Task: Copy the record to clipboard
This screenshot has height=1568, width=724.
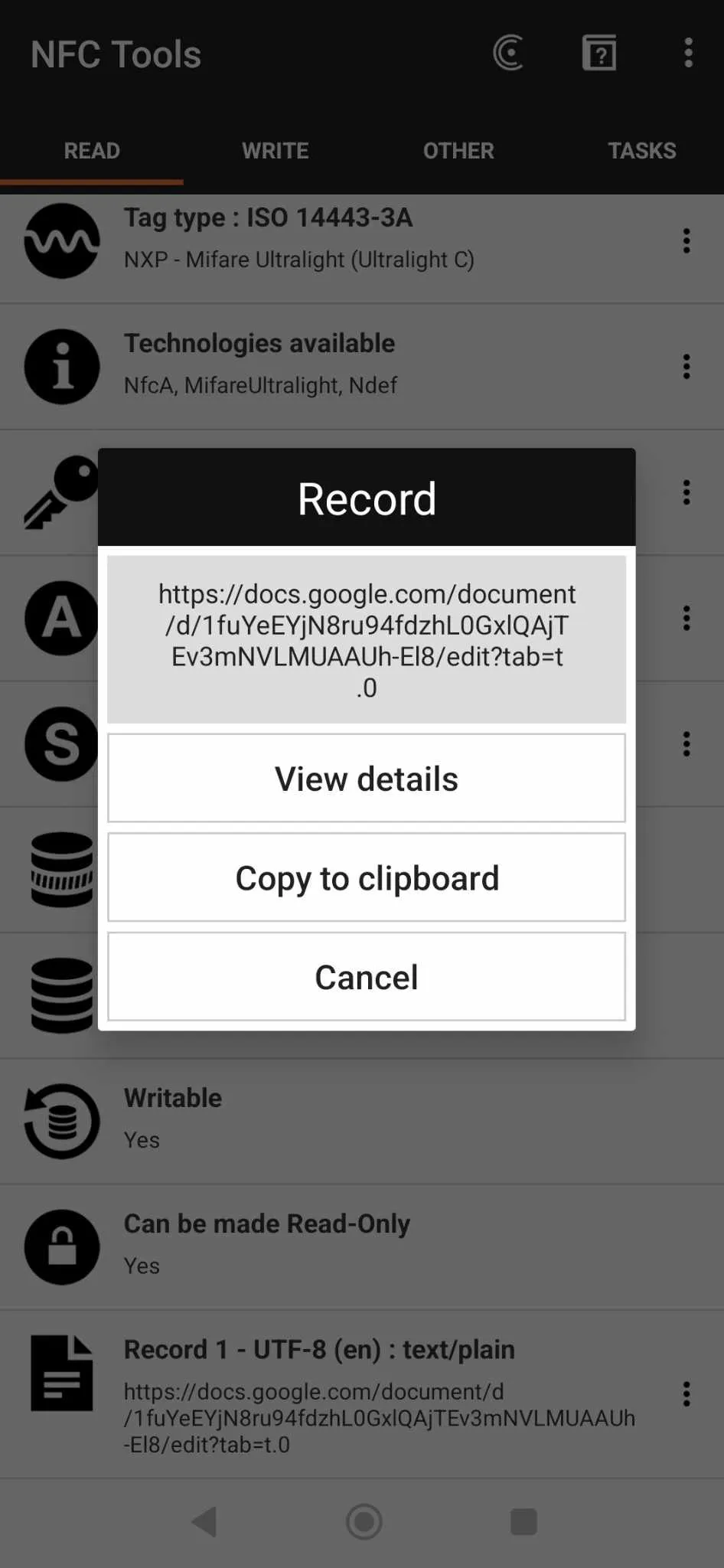Action: pyautogui.click(x=367, y=878)
